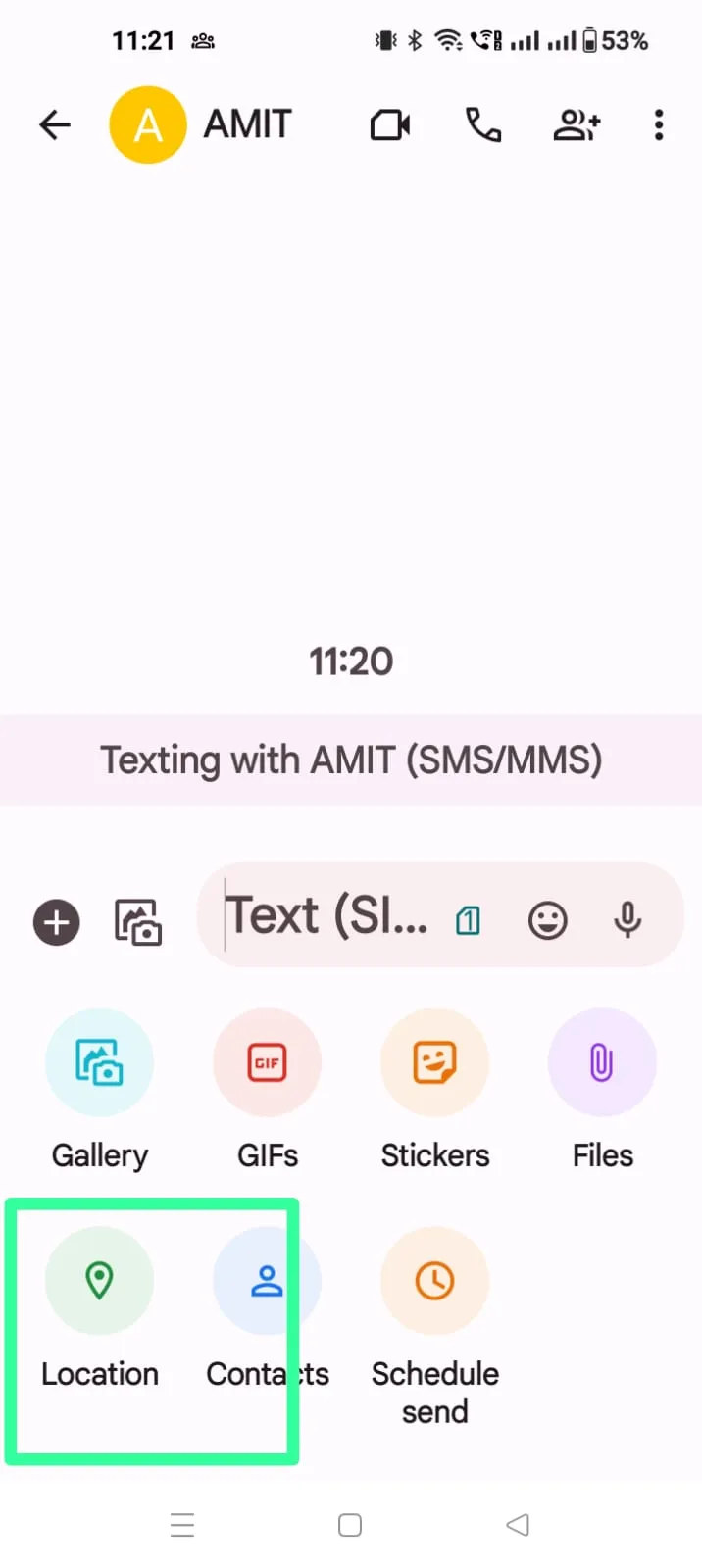Add people to this conversation
Screen dimensions: 702x1568
coord(577,124)
